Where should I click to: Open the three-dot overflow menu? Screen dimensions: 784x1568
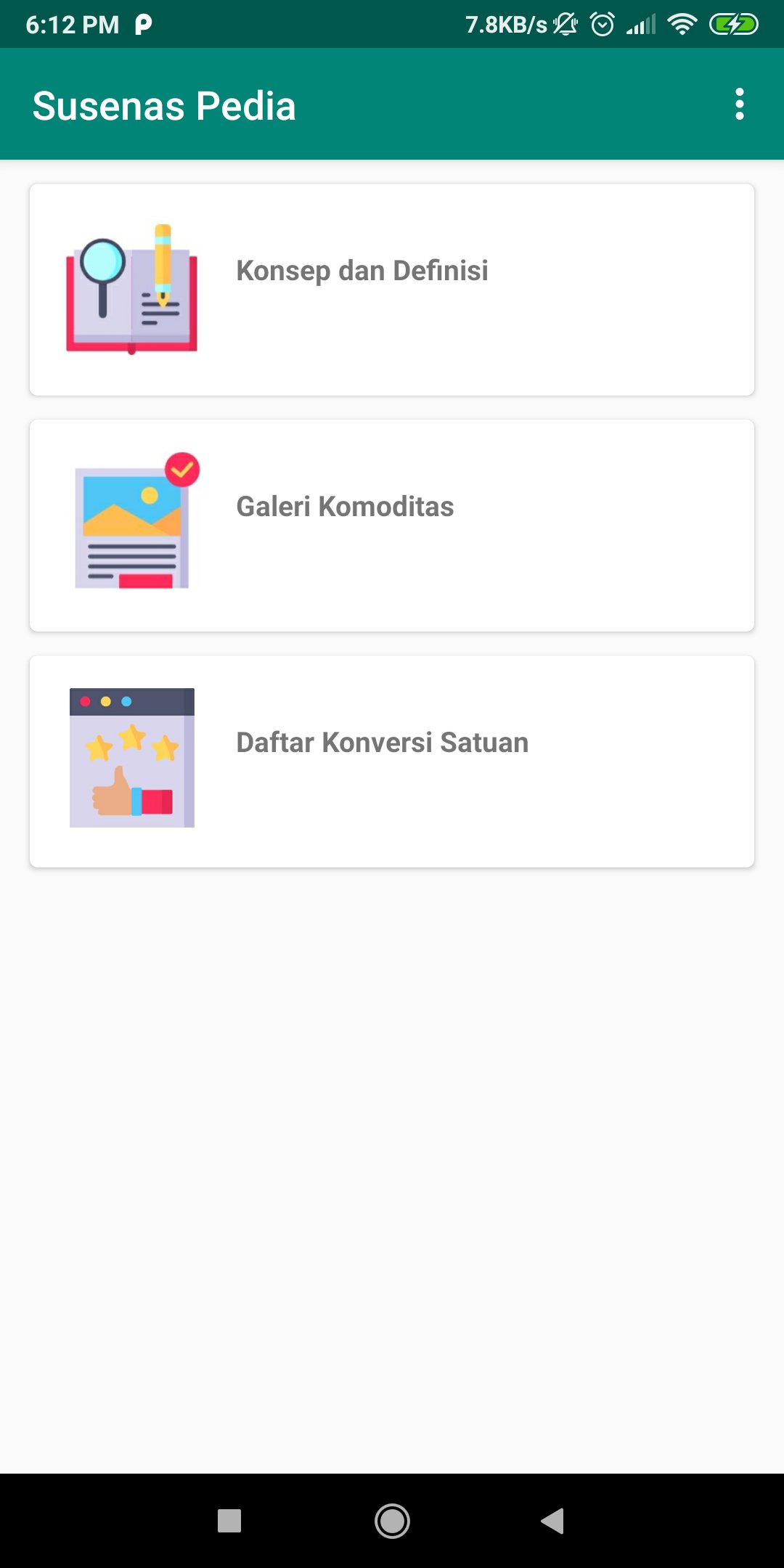click(739, 104)
